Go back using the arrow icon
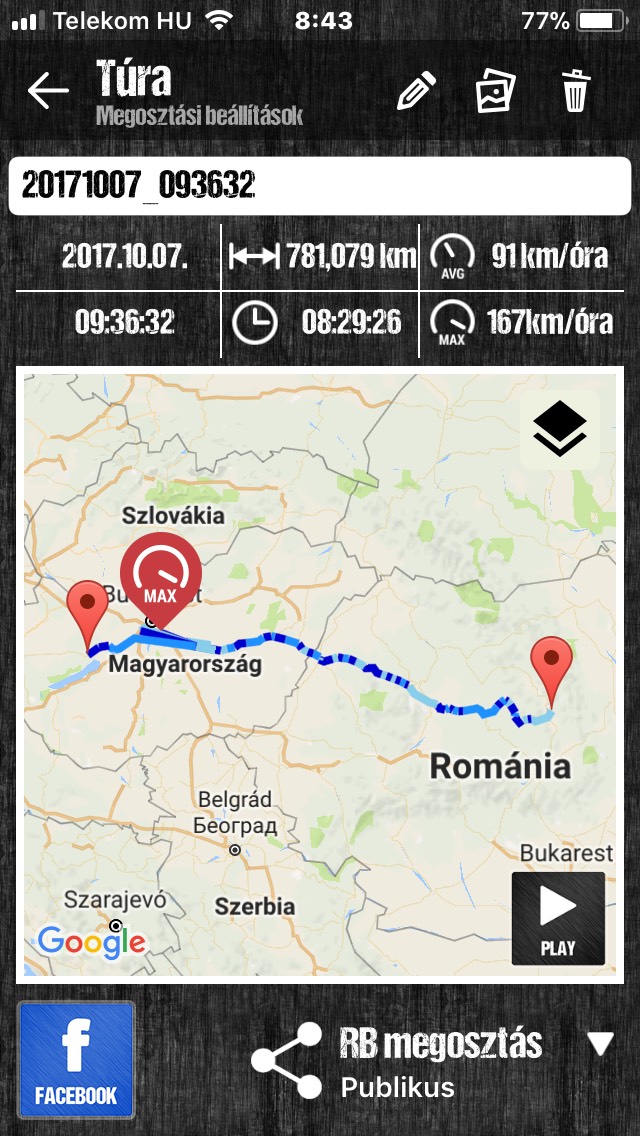The width and height of the screenshot is (640, 1136). point(48,91)
